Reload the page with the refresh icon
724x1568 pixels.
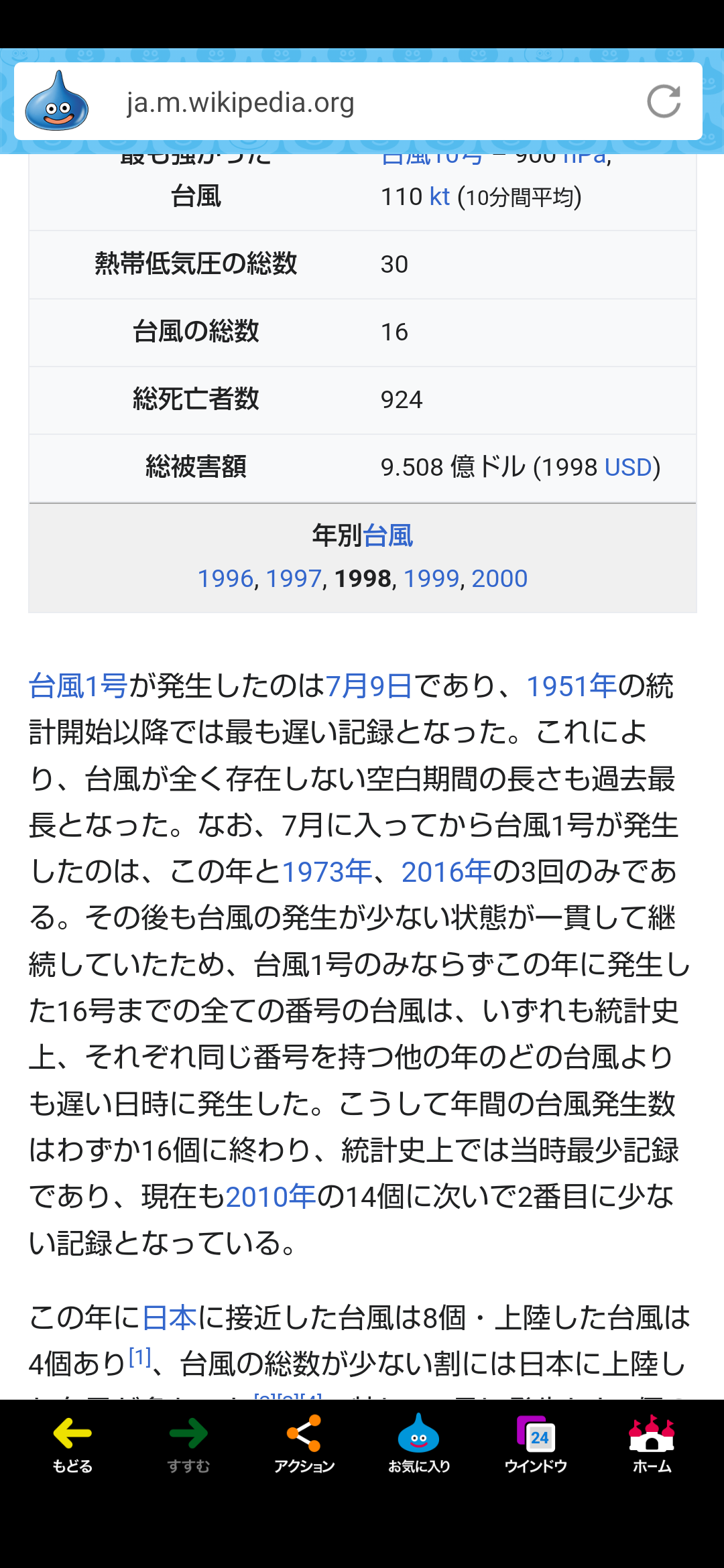[x=664, y=102]
